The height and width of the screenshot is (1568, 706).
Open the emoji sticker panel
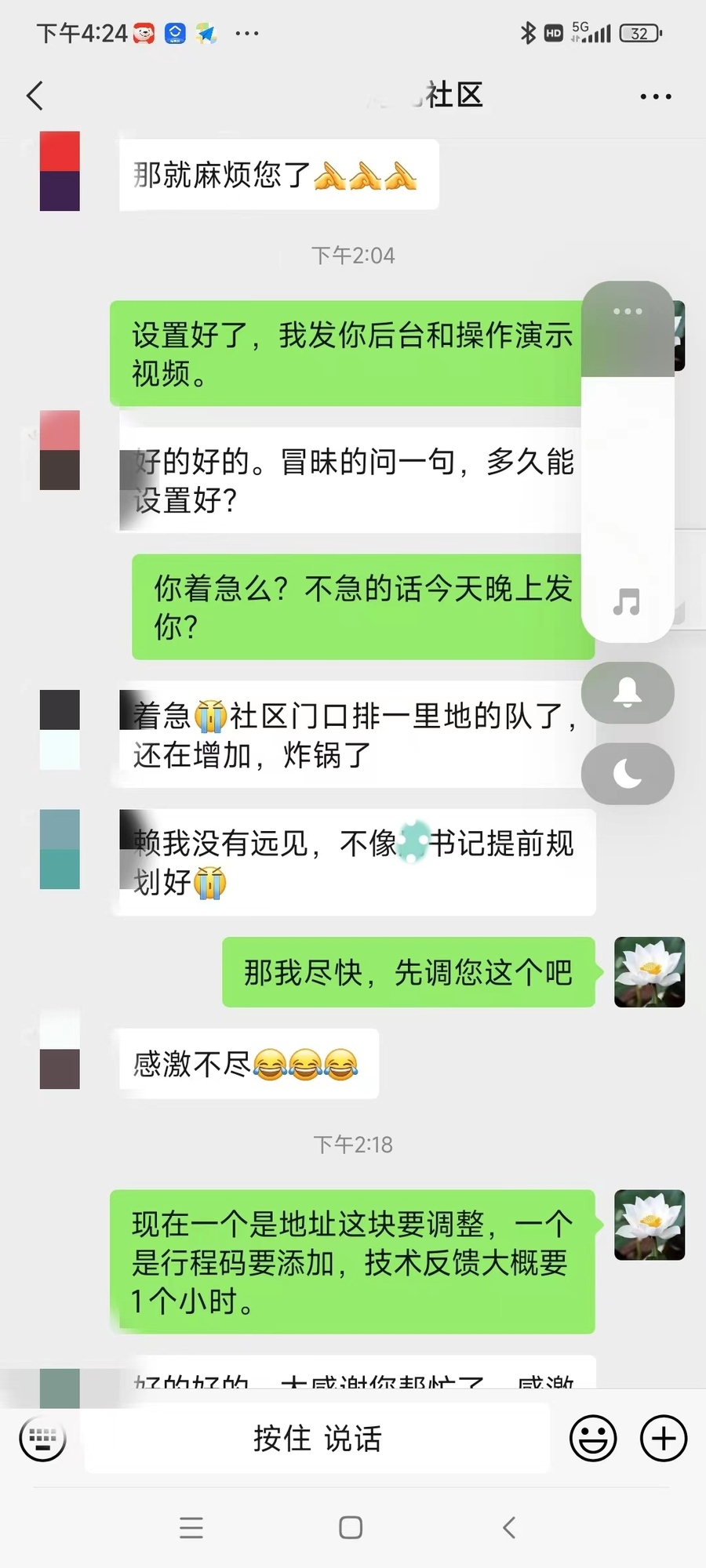[593, 1439]
